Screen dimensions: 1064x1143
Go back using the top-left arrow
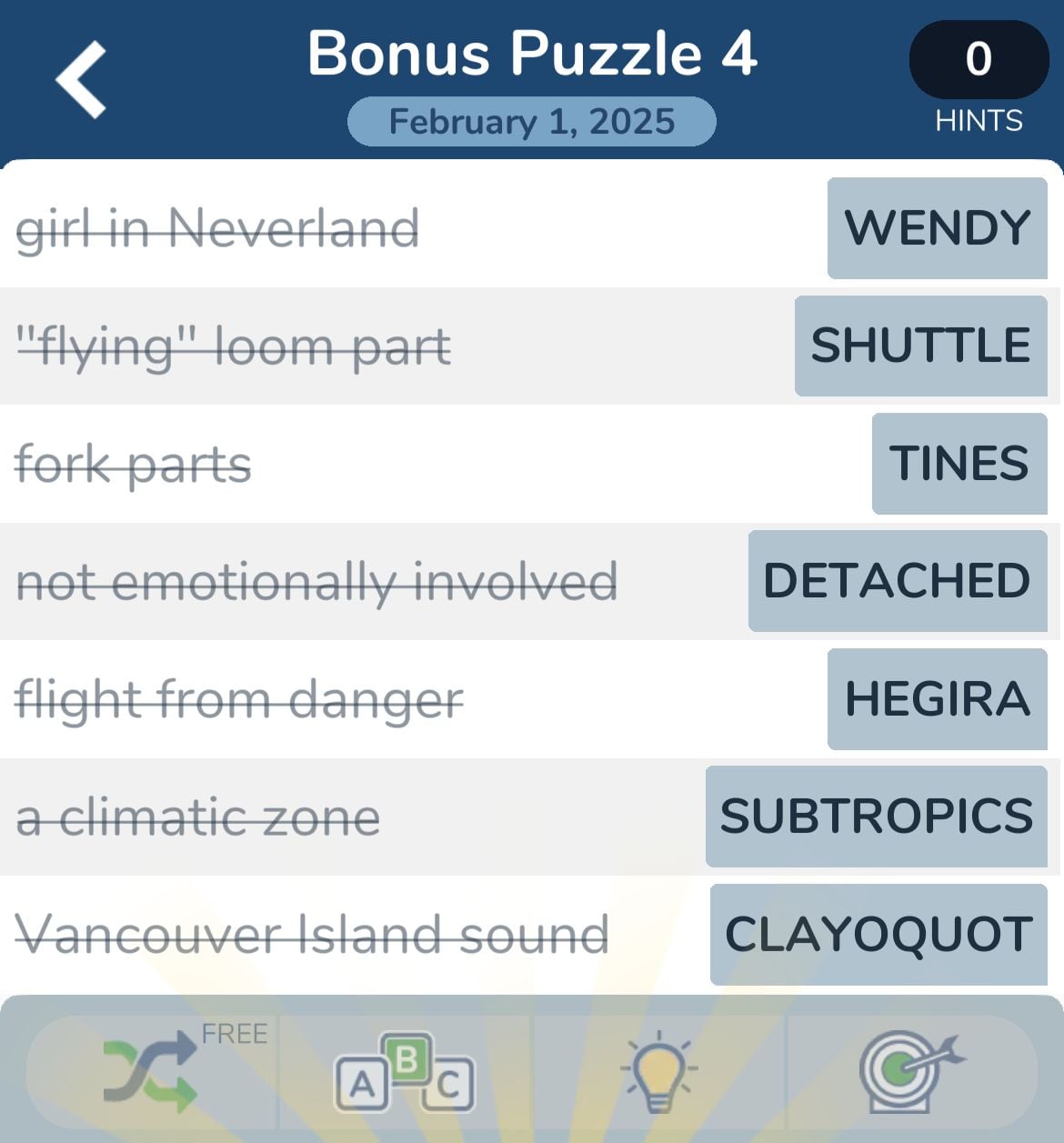(82, 80)
